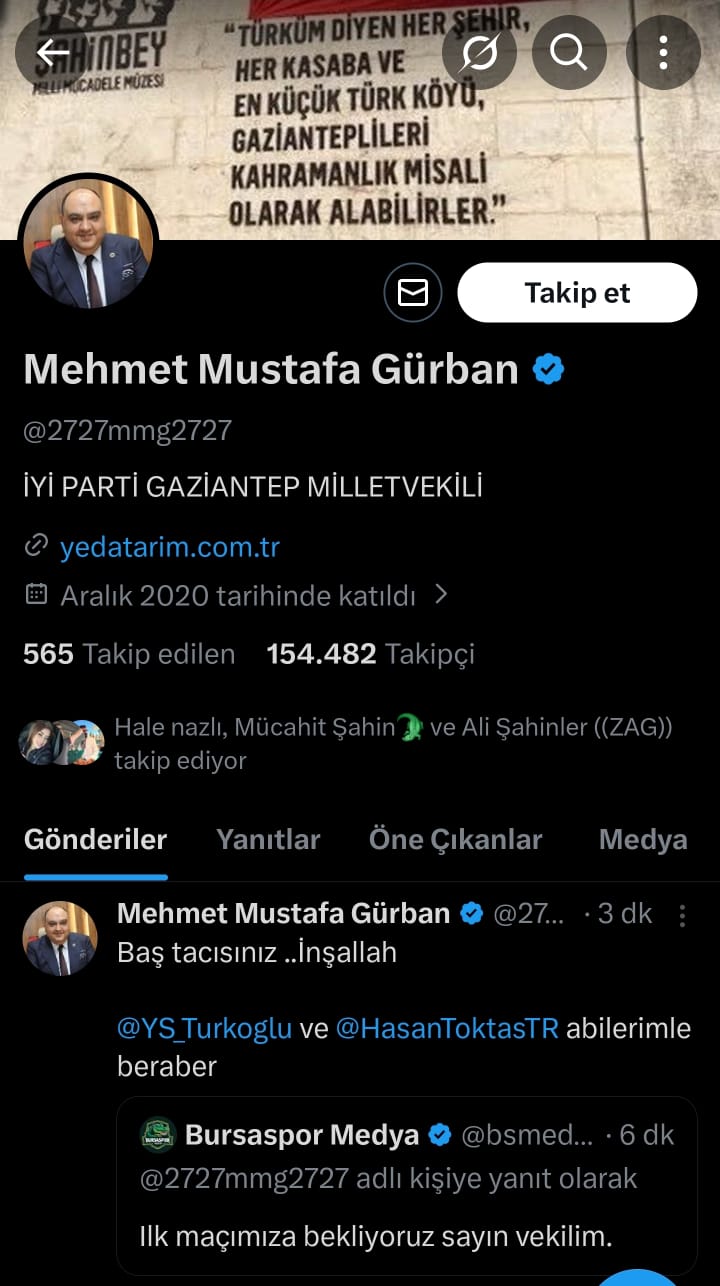Toggle follow state with Takip et button
The width and height of the screenshot is (720, 1286).
coord(577,292)
